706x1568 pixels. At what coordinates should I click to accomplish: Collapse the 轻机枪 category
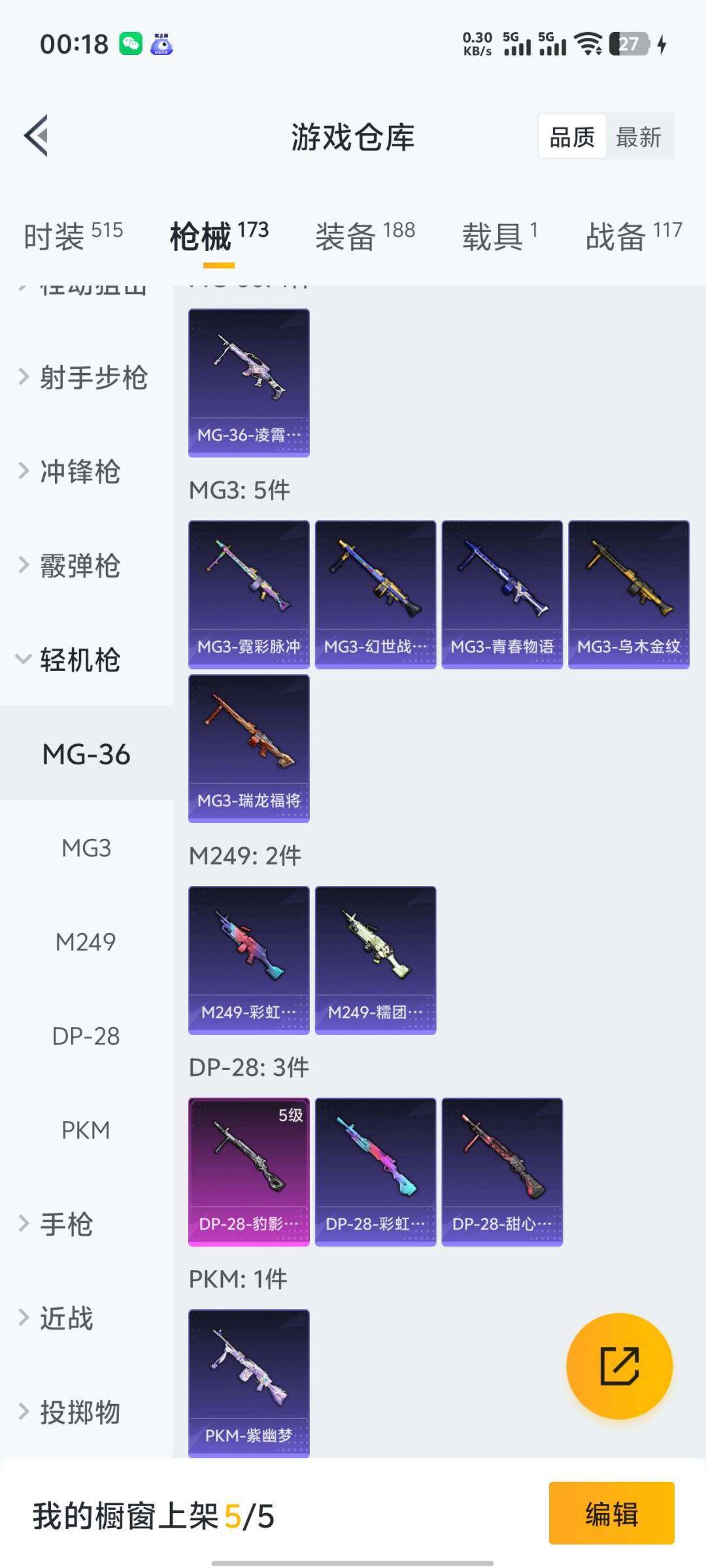pos(78,660)
